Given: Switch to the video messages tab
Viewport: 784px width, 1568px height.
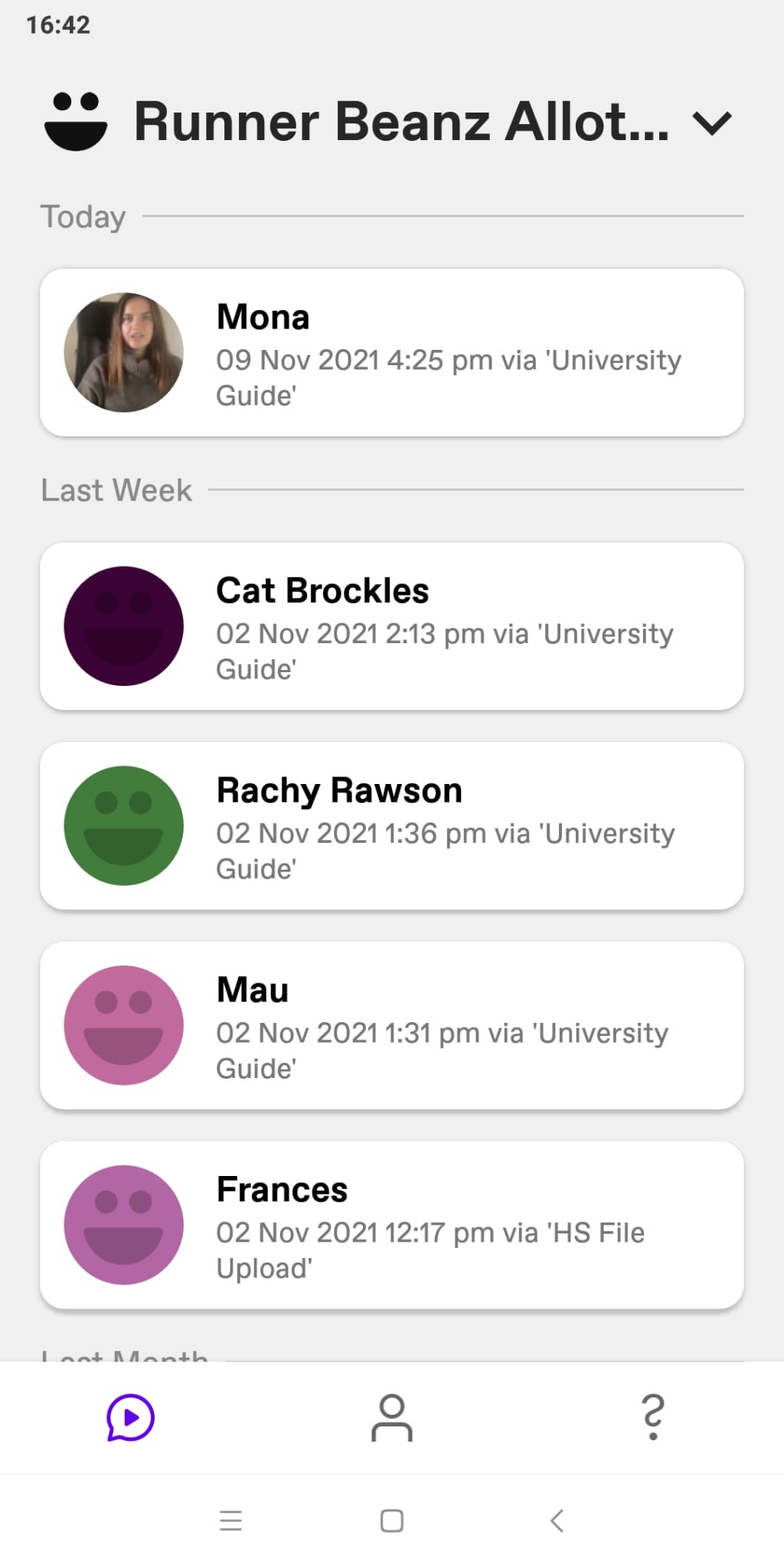Looking at the screenshot, I should pos(130,1418).
